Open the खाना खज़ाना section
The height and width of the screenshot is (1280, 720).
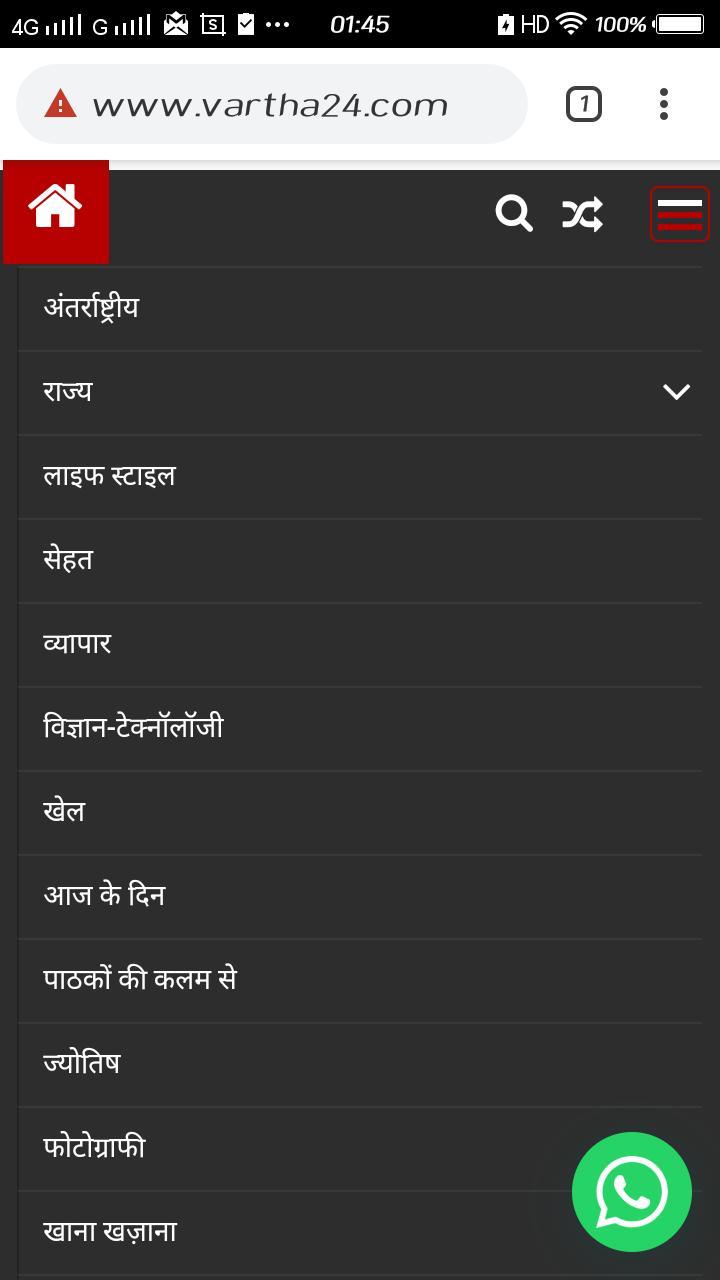point(110,1231)
